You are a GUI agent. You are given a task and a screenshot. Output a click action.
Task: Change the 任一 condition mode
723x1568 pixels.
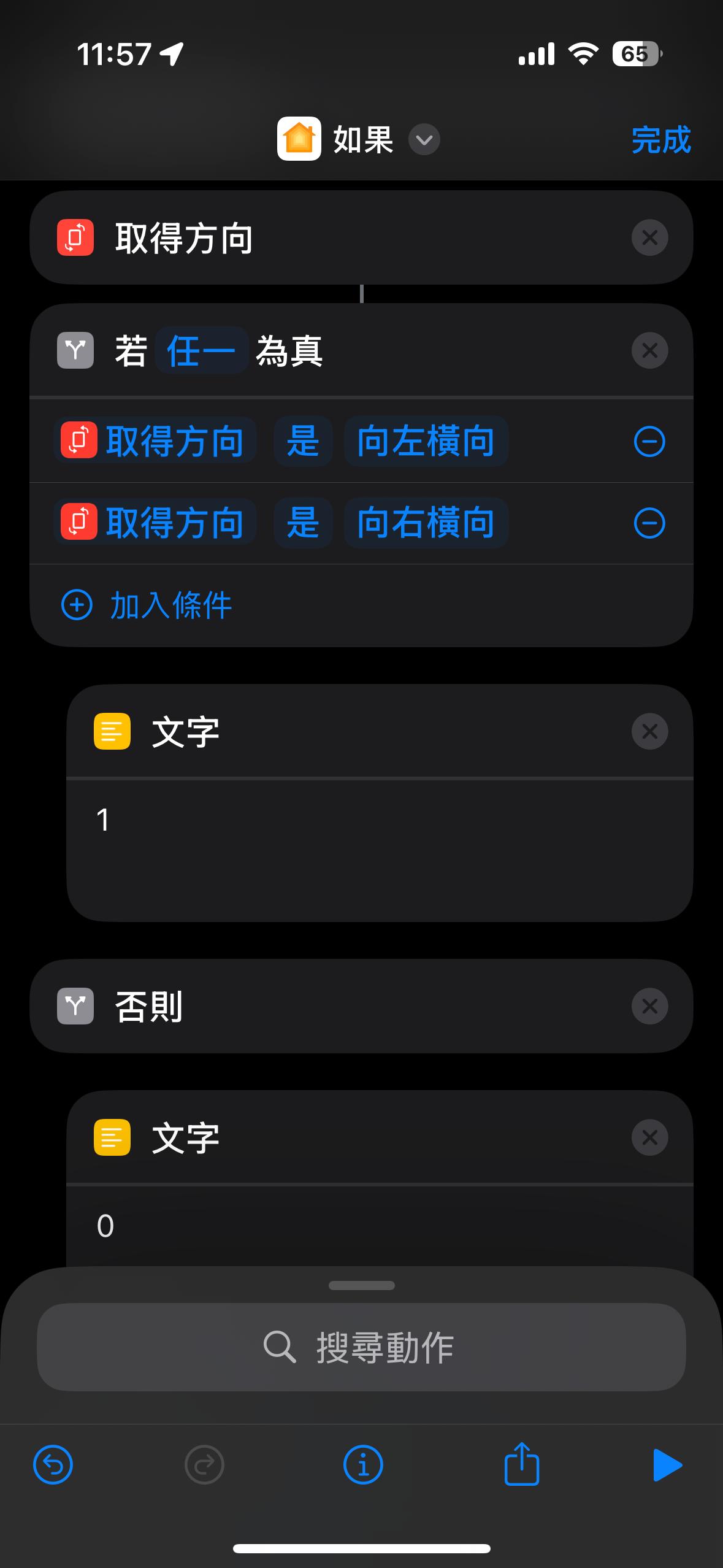click(x=201, y=351)
